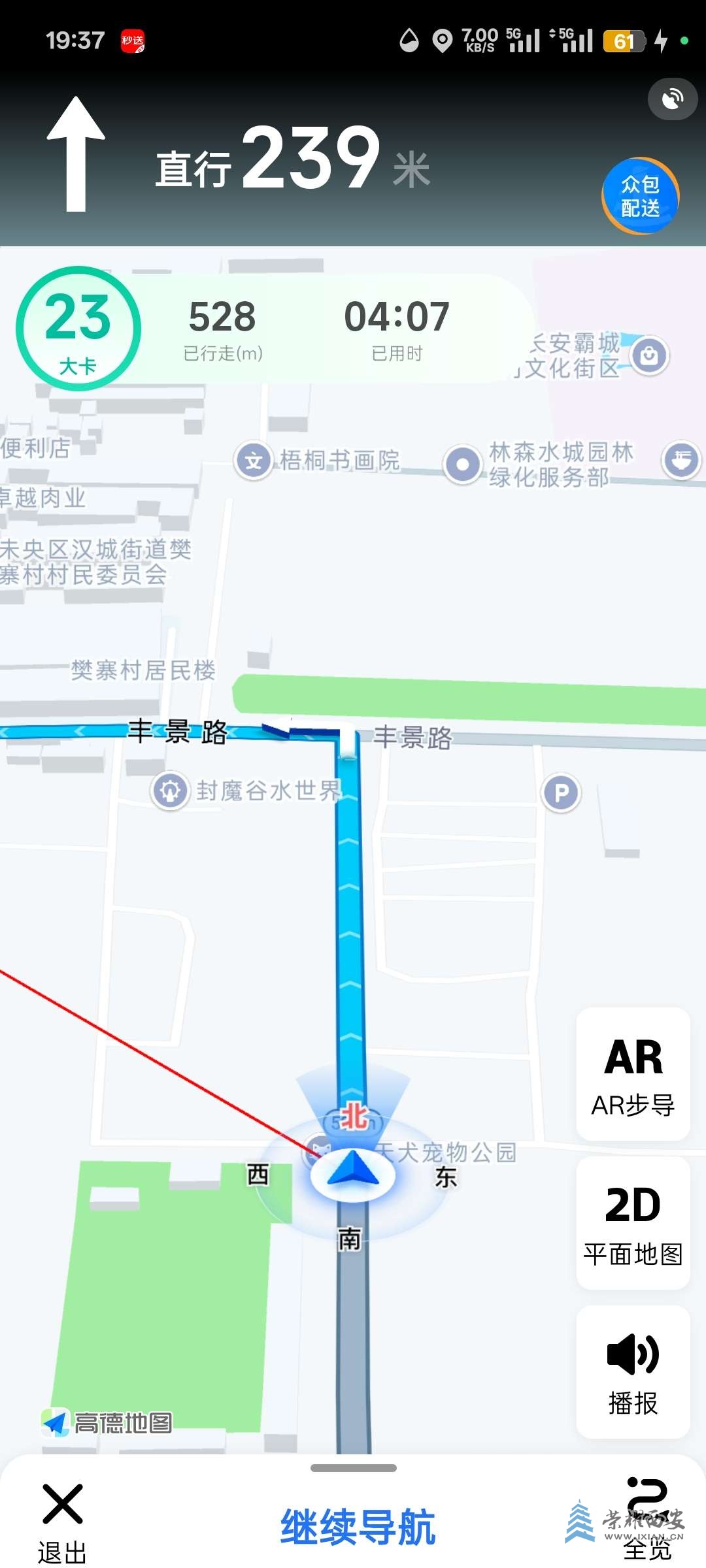Select the 林森水城园林绿化服务部 marker

[x=463, y=465]
